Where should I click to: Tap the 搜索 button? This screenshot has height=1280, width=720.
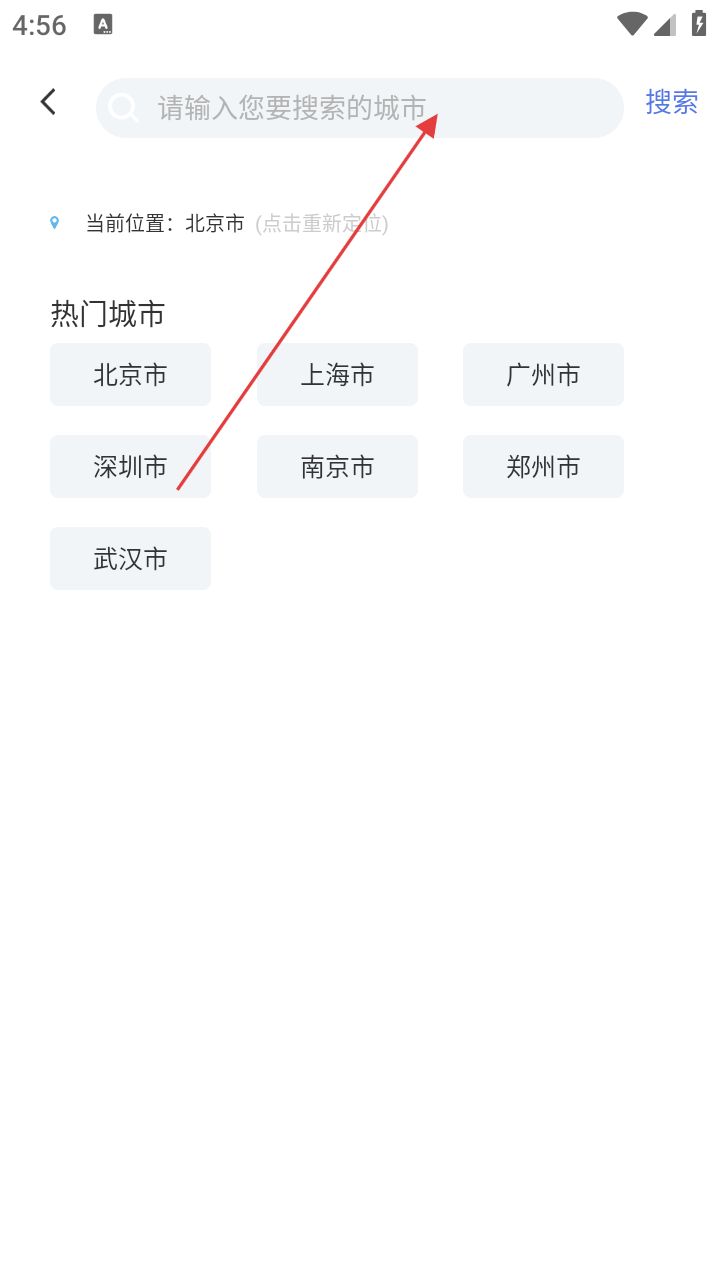671,102
